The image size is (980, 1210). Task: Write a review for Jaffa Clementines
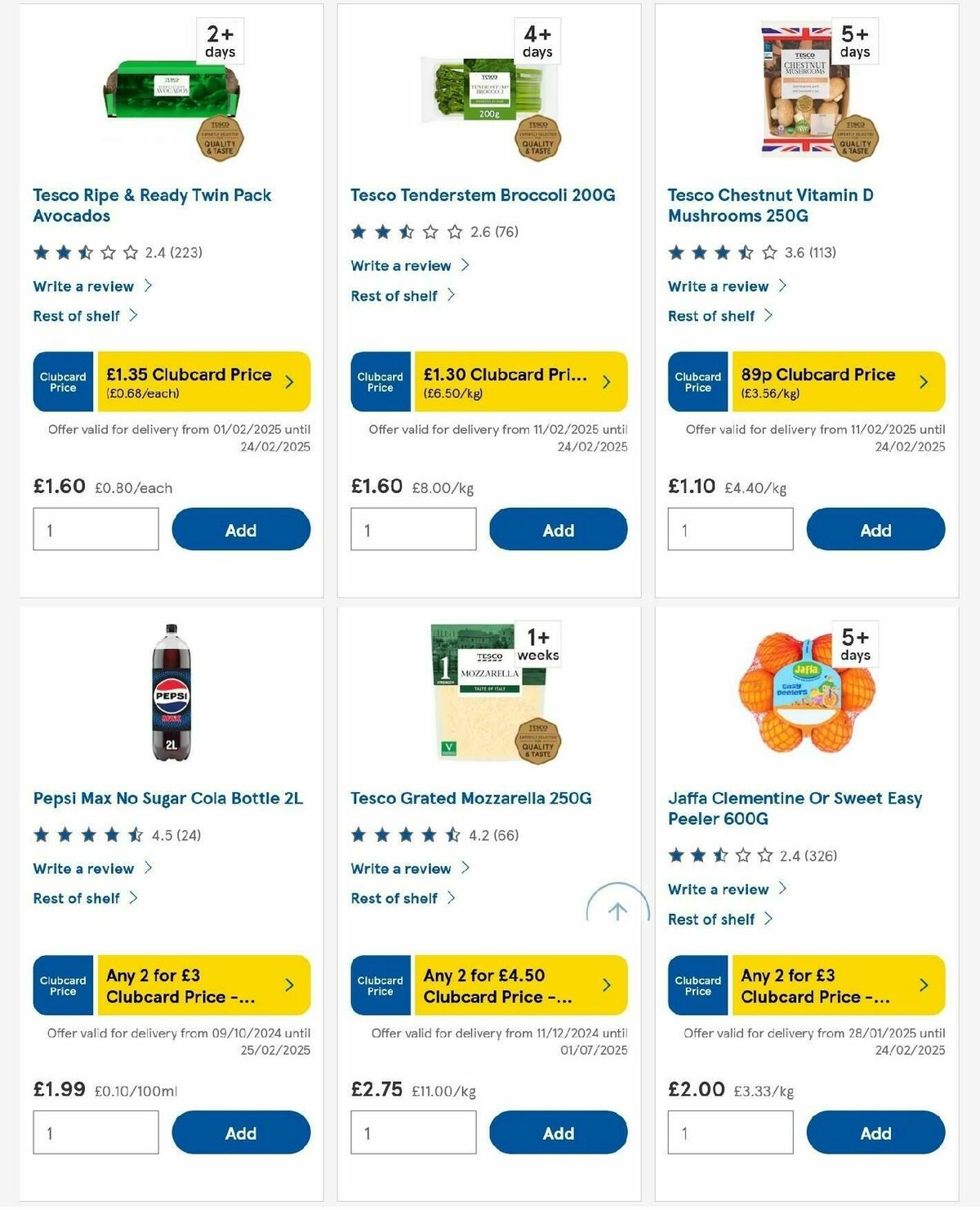tap(717, 889)
